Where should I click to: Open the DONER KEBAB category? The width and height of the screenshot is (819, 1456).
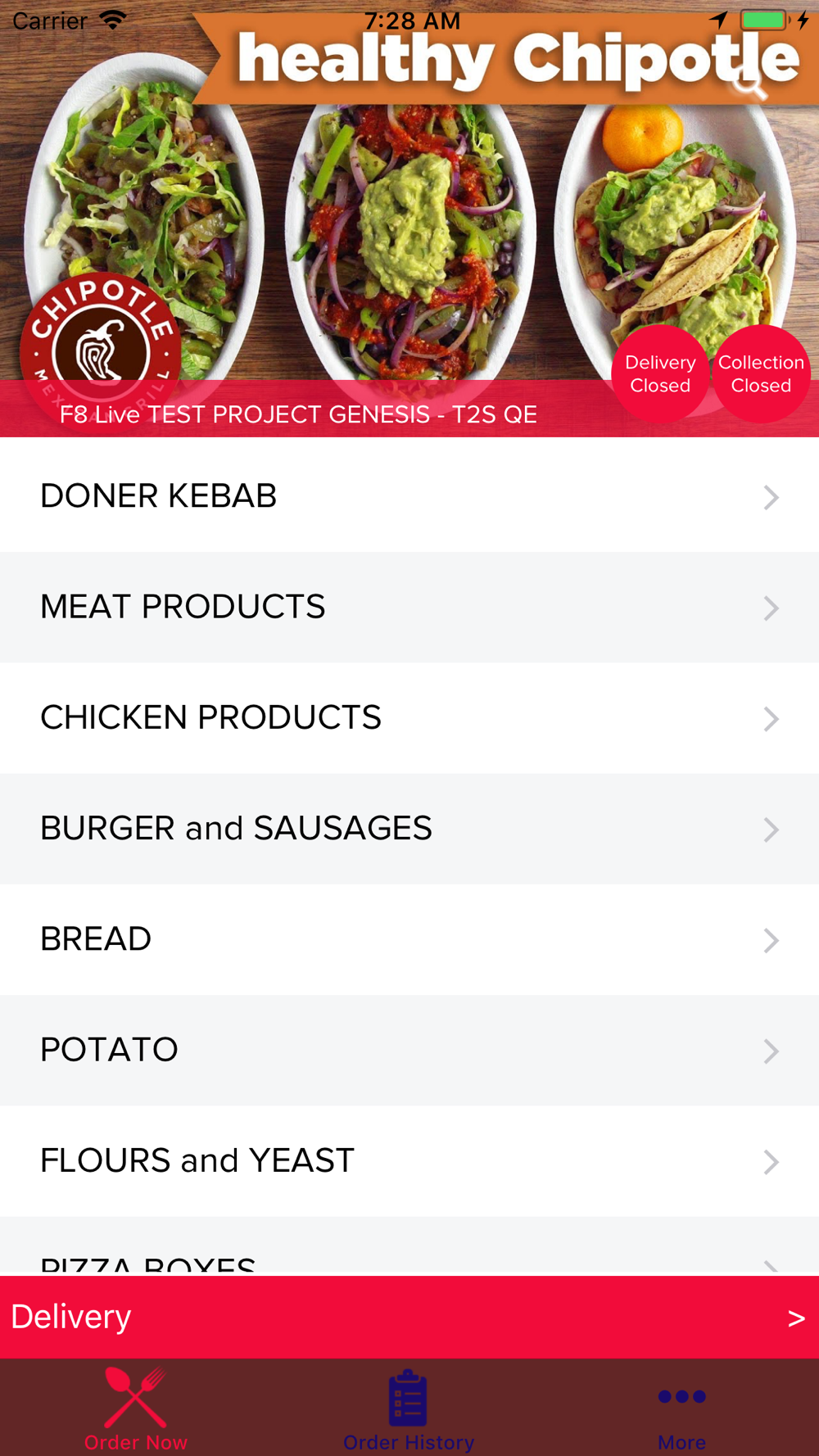coord(409,496)
